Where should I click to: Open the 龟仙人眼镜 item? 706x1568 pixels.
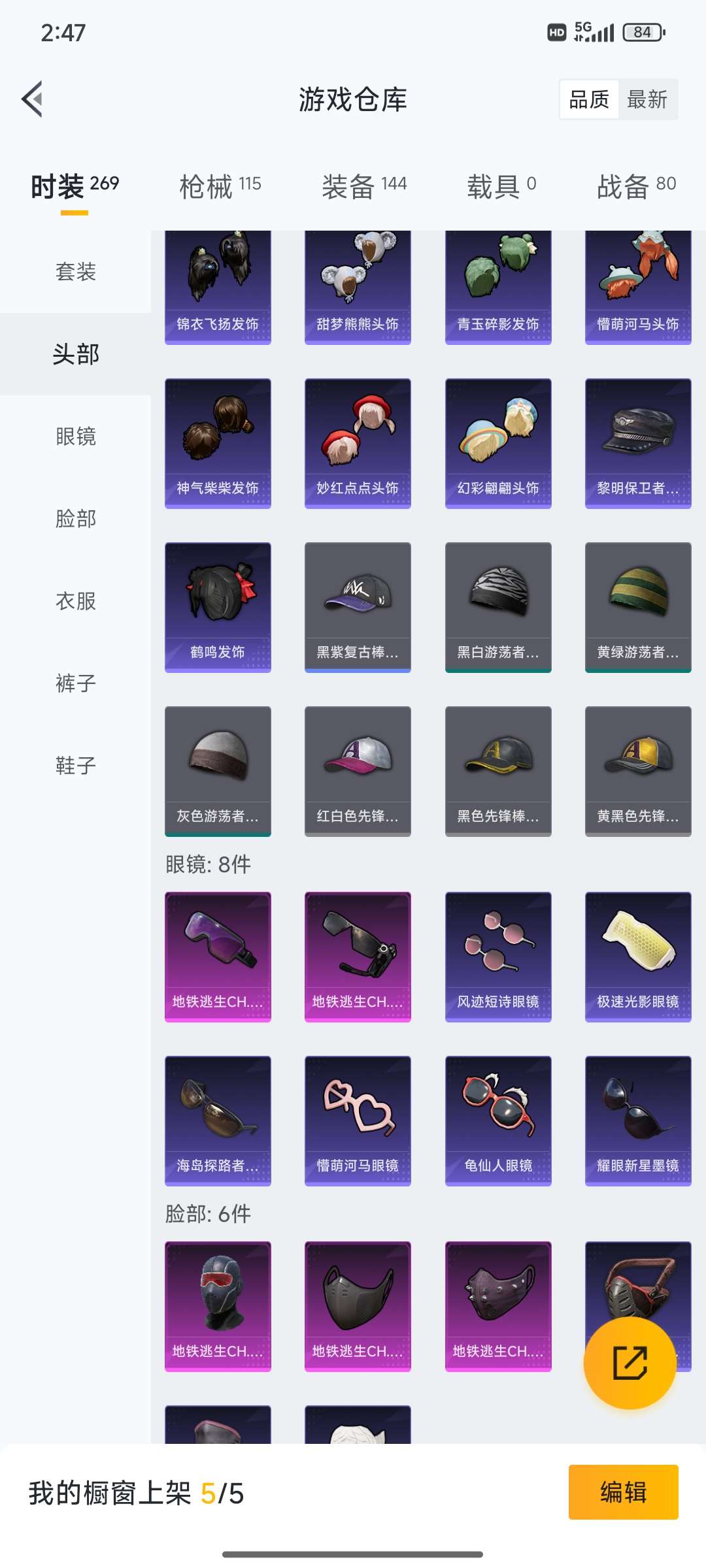click(x=498, y=1120)
